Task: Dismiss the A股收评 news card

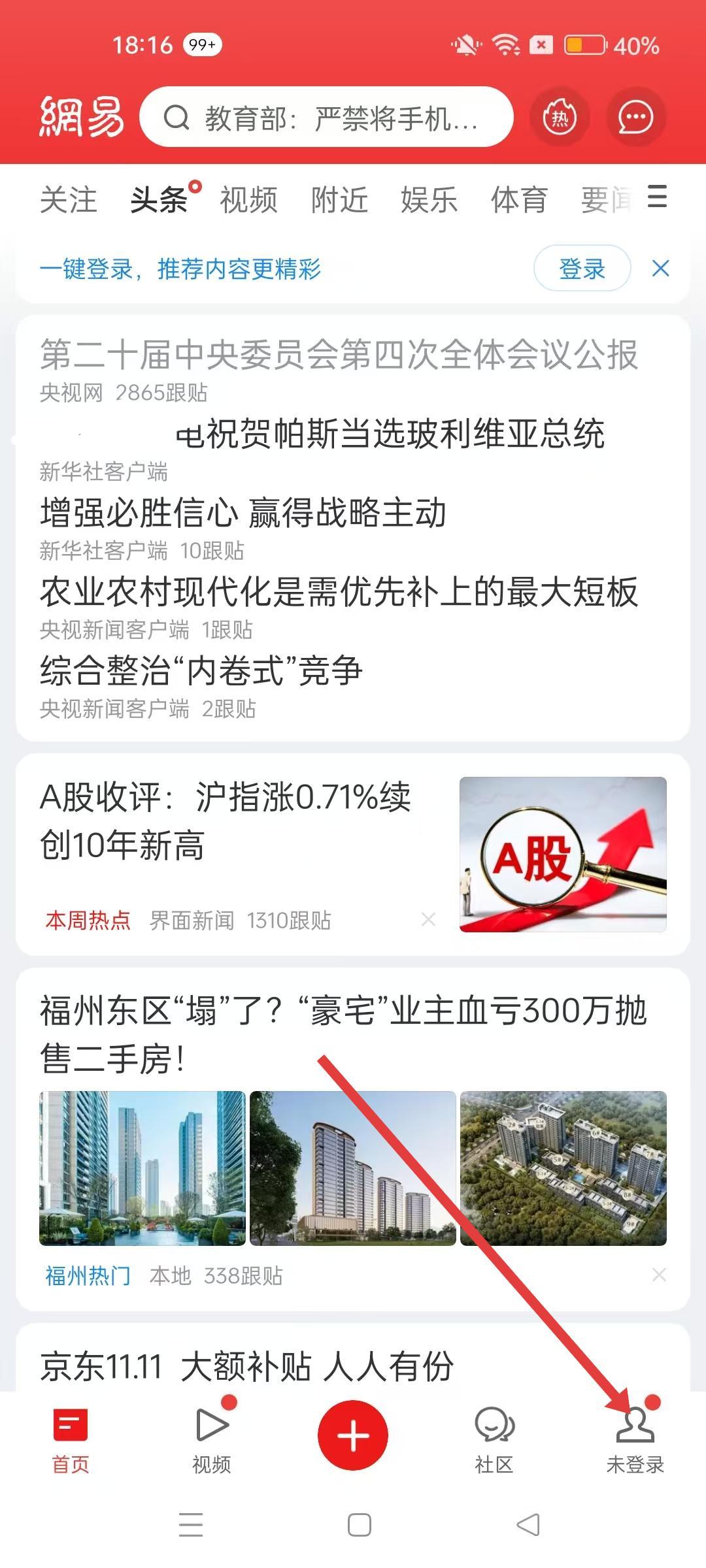Action: [429, 920]
